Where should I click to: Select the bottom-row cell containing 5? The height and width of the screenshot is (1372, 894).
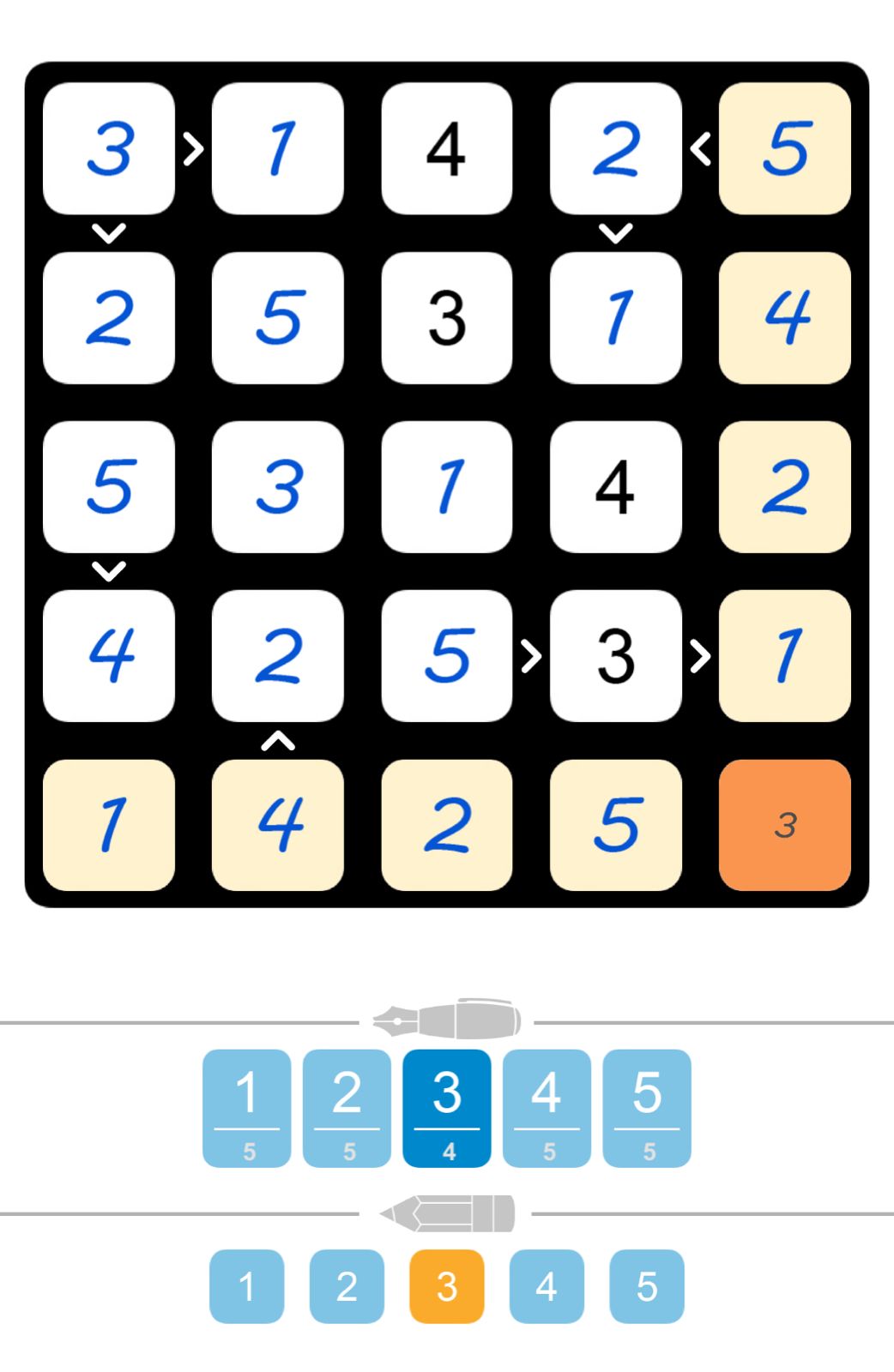(616, 825)
